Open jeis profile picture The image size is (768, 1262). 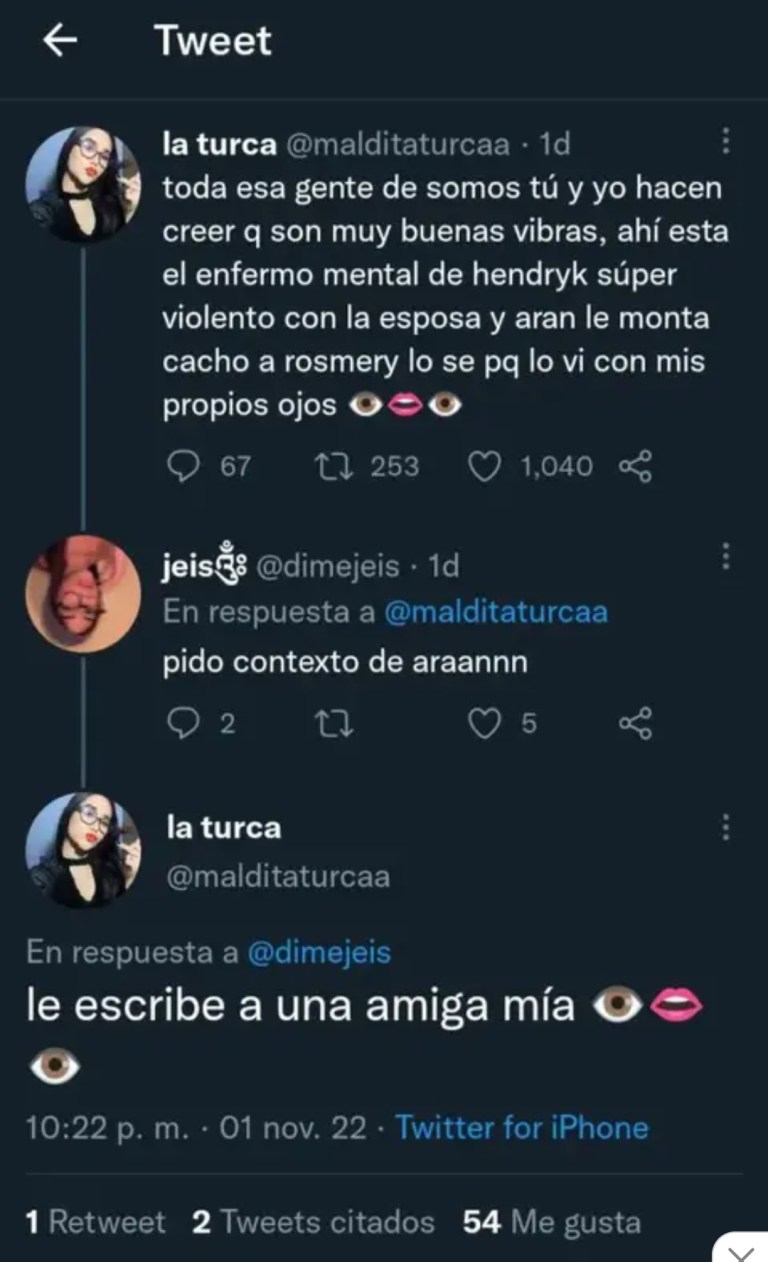82,594
